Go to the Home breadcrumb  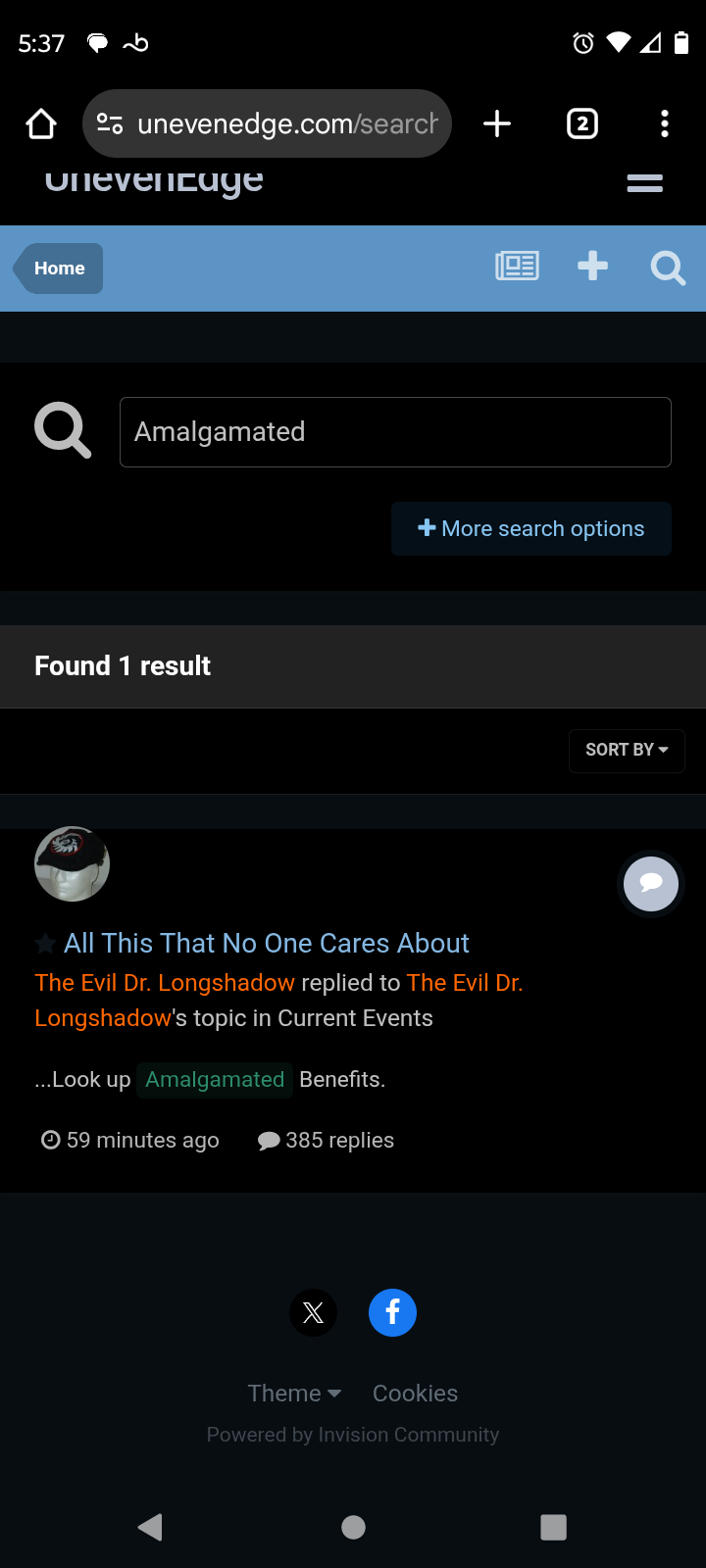coord(59,269)
